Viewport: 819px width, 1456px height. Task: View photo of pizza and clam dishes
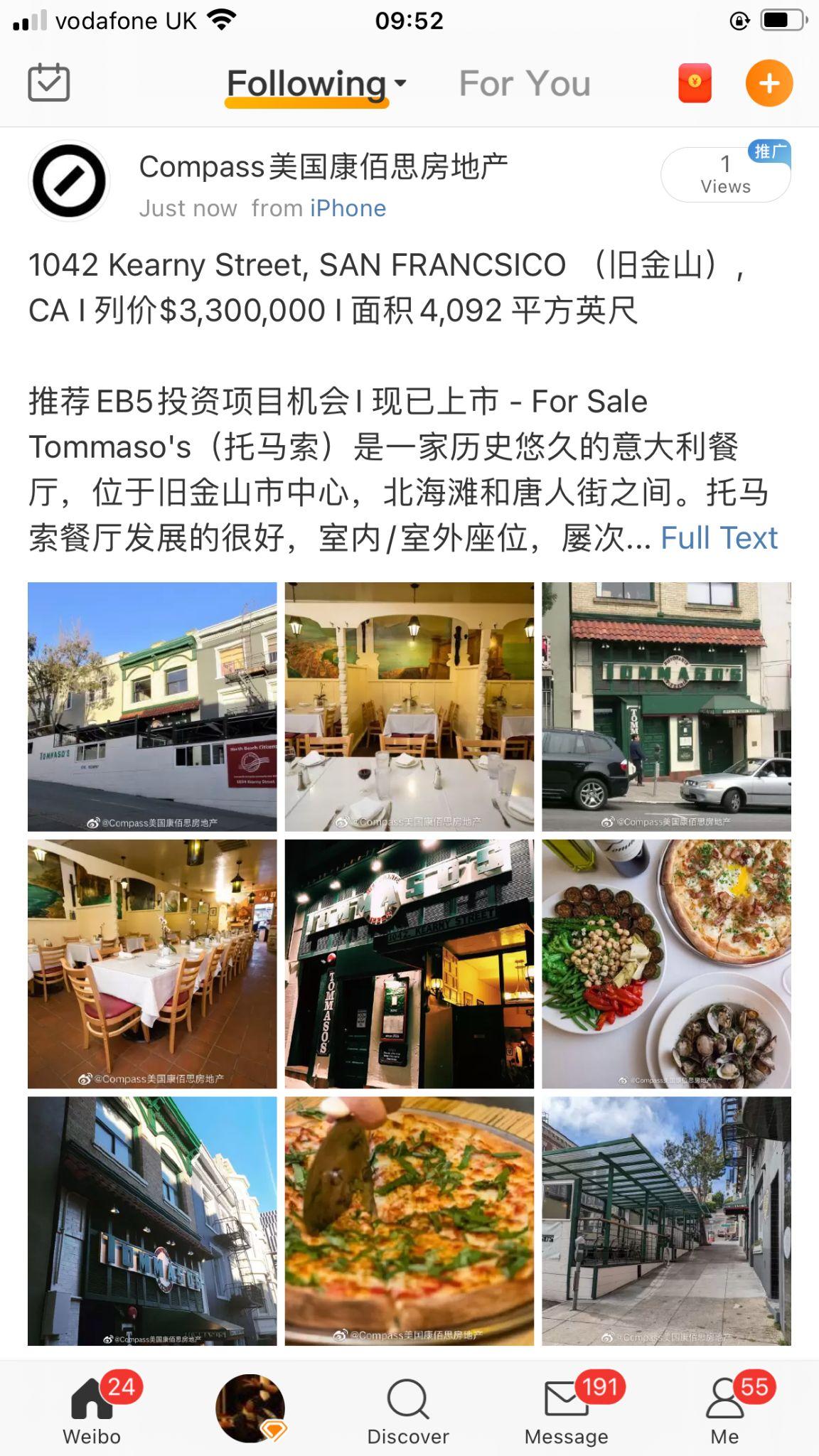(x=666, y=963)
